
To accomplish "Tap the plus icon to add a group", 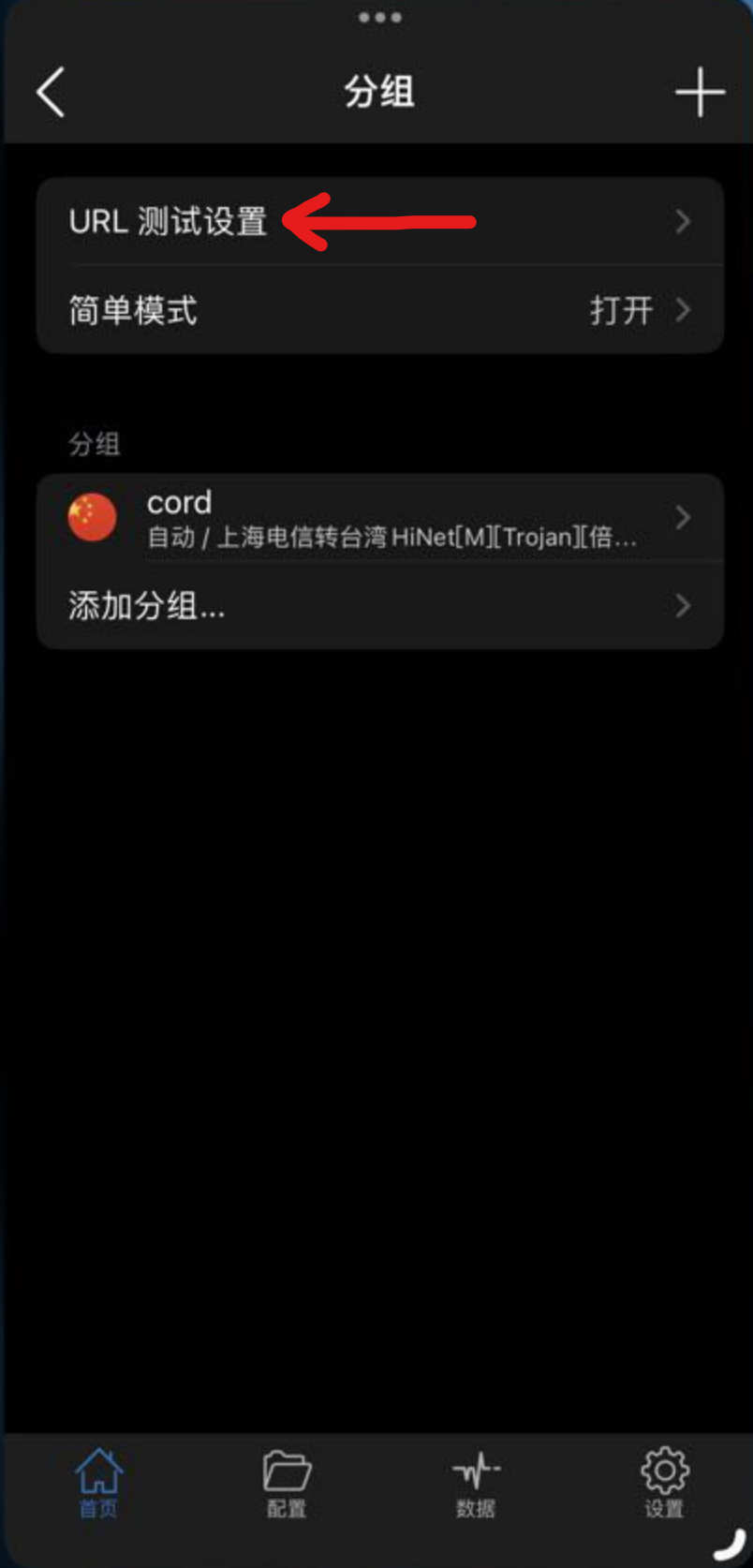I will tap(700, 92).
